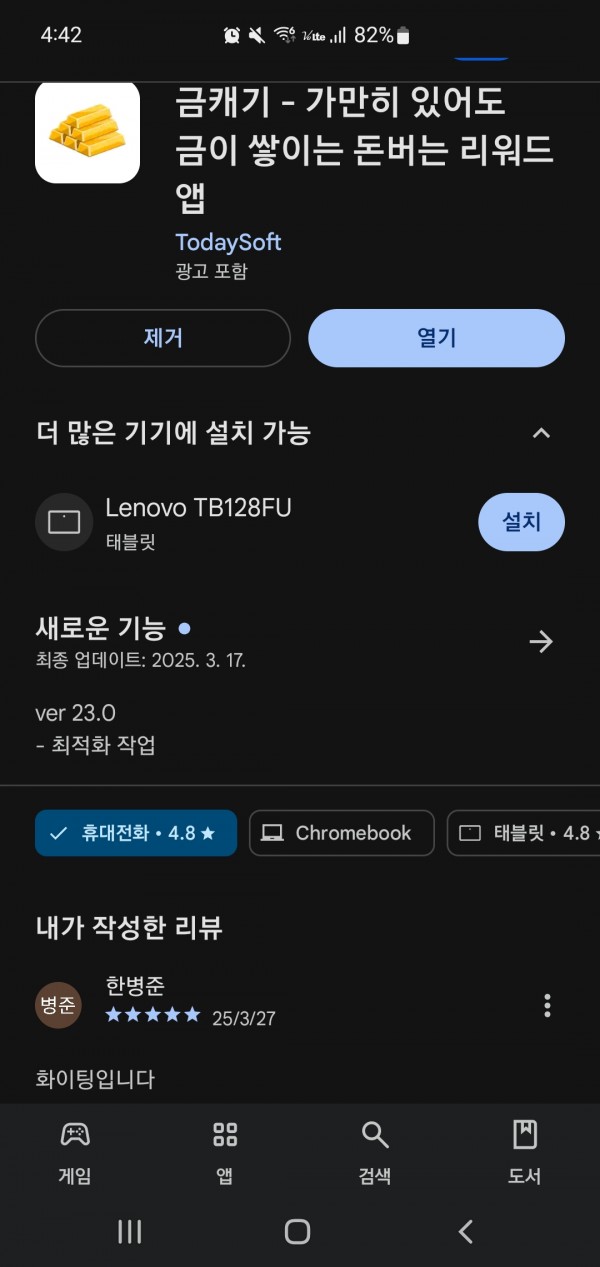Screen dimensions: 600x1267
Task: Select the 태블릿 rating chip
Action: click(x=523, y=833)
